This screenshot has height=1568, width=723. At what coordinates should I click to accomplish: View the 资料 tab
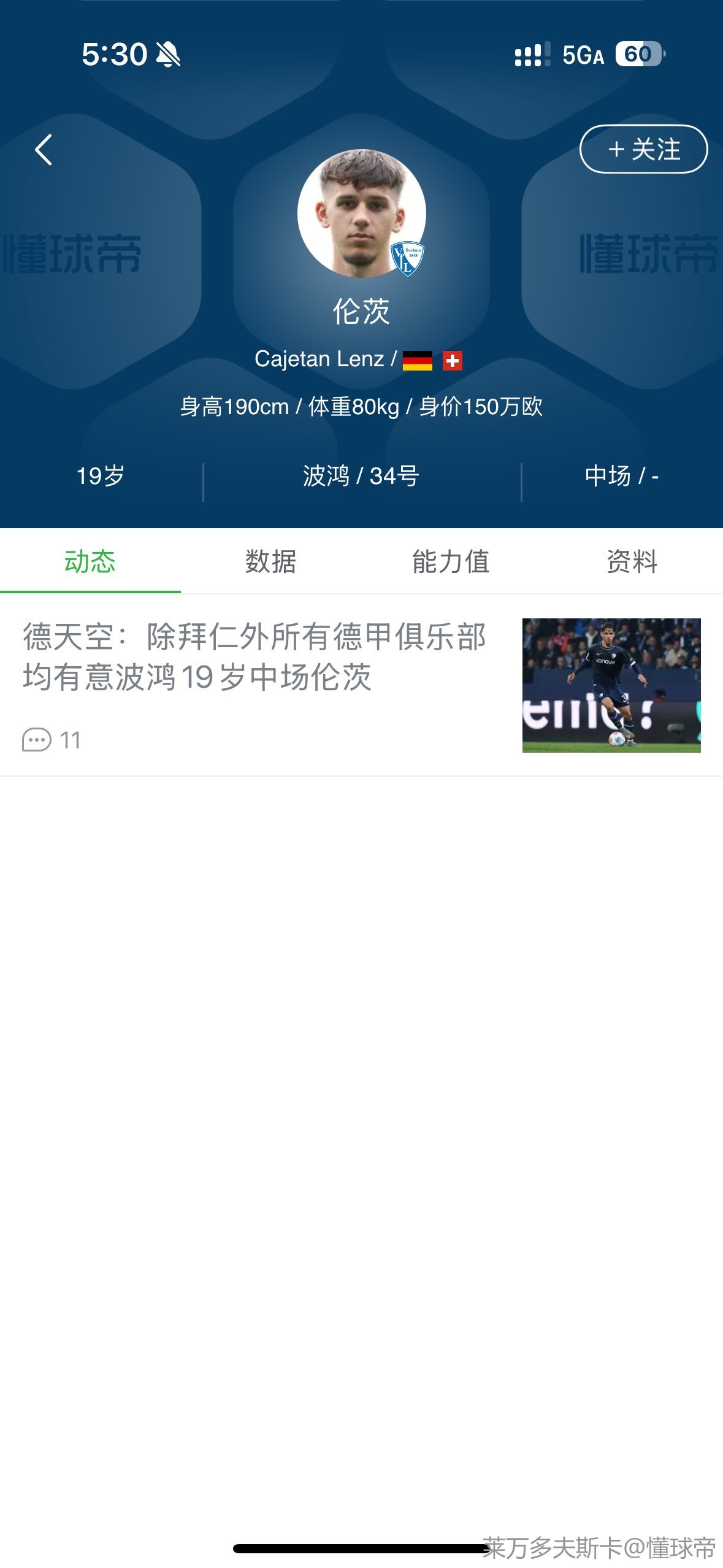pyautogui.click(x=632, y=561)
